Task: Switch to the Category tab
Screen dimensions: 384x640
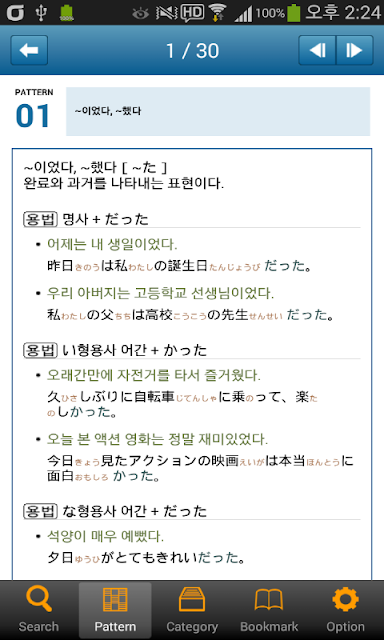Action: (x=192, y=610)
